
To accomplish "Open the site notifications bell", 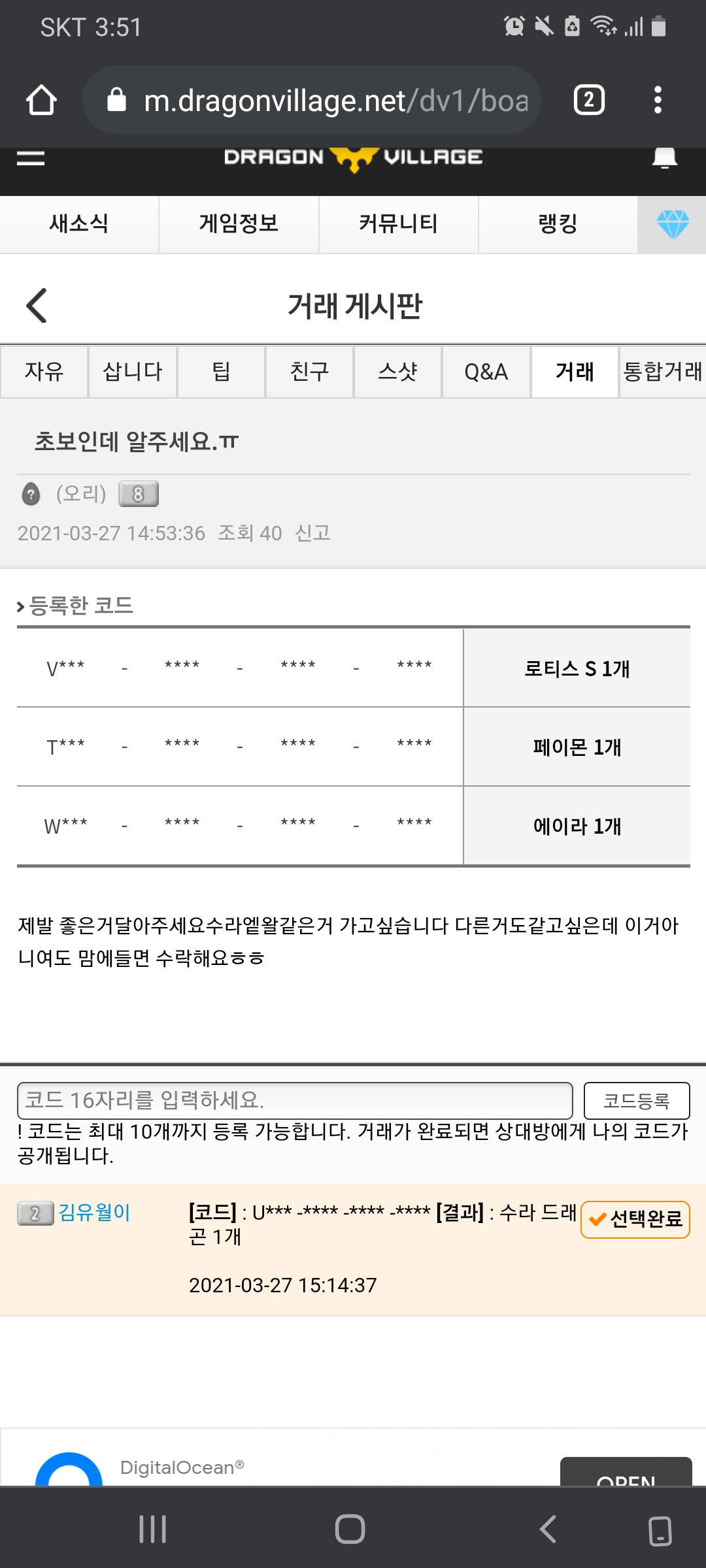I will point(664,157).
